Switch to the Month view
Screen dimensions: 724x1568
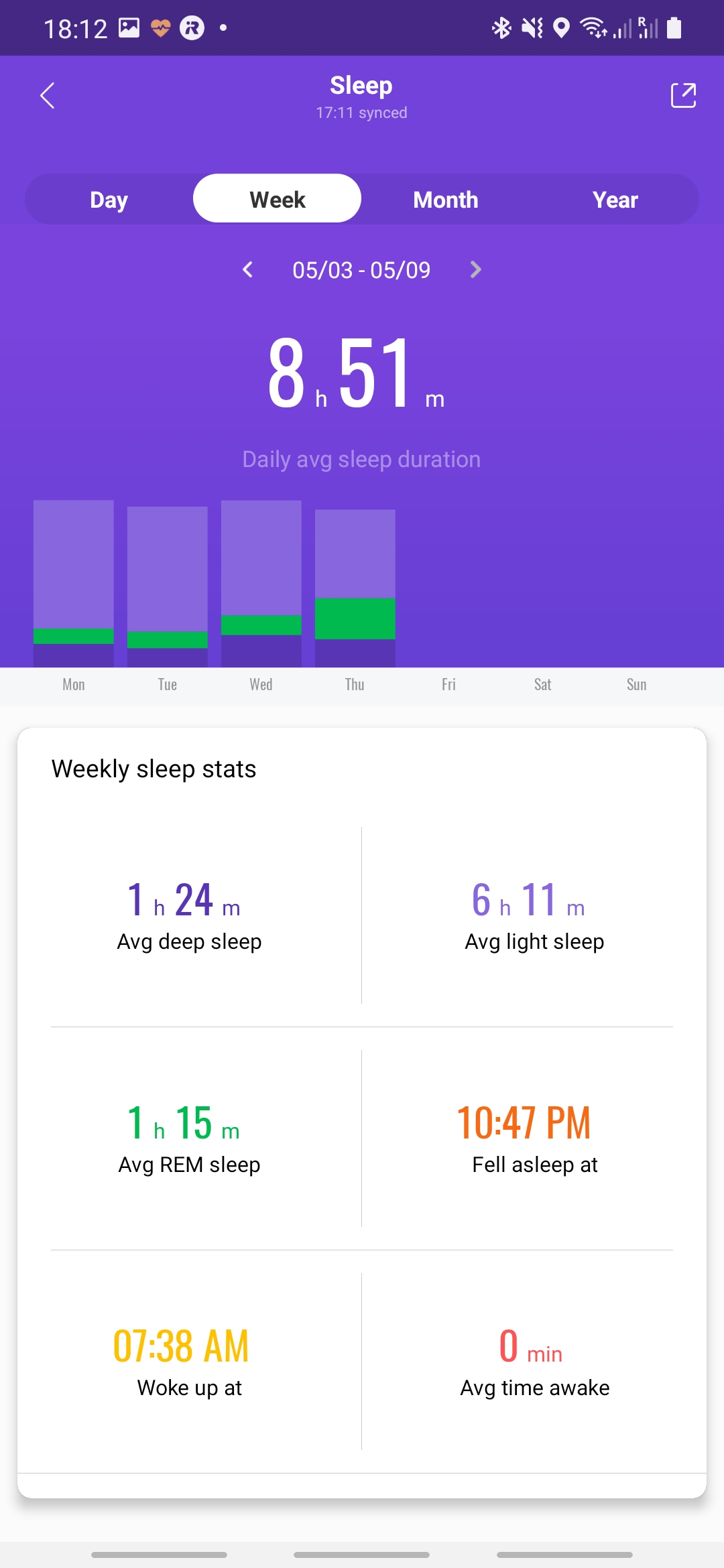(446, 199)
